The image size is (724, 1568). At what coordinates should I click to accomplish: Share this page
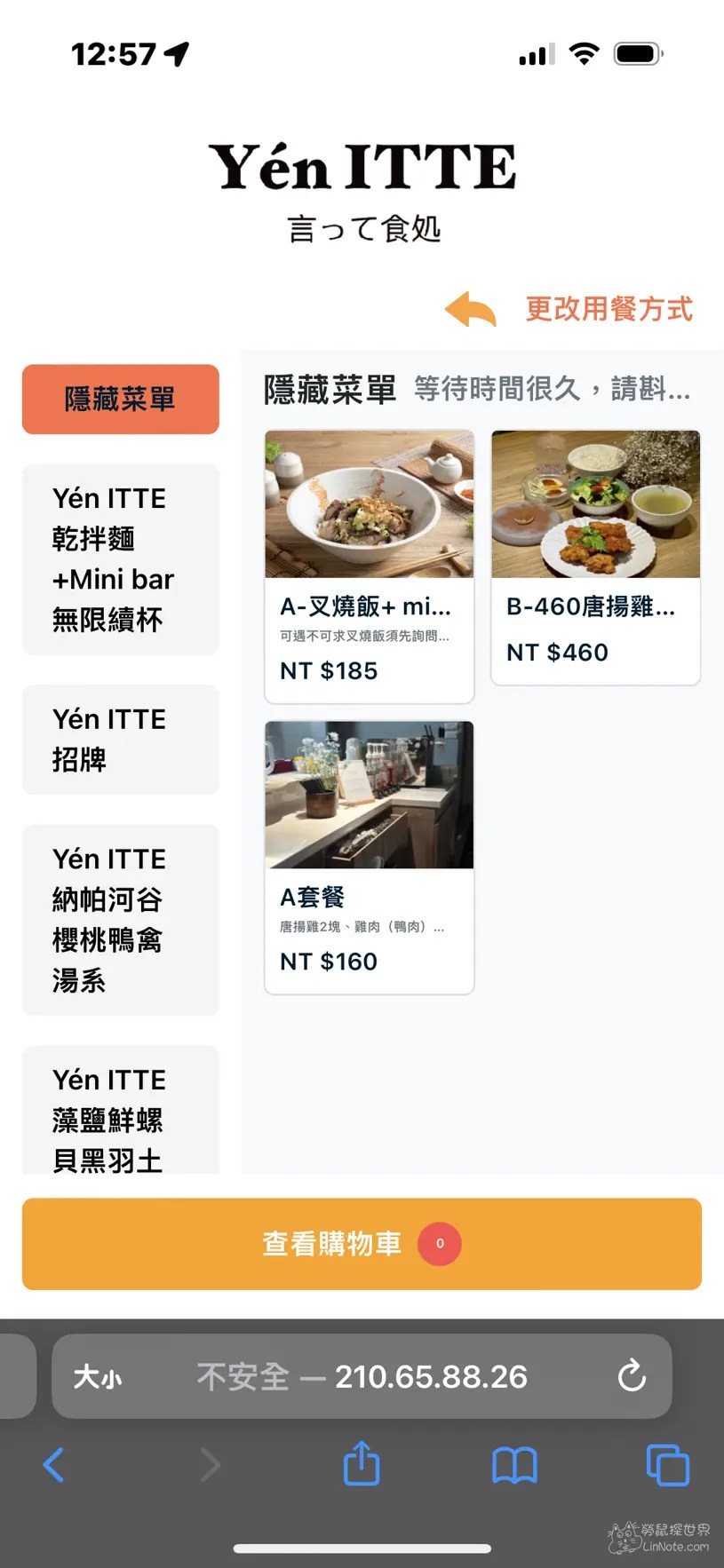click(362, 1464)
